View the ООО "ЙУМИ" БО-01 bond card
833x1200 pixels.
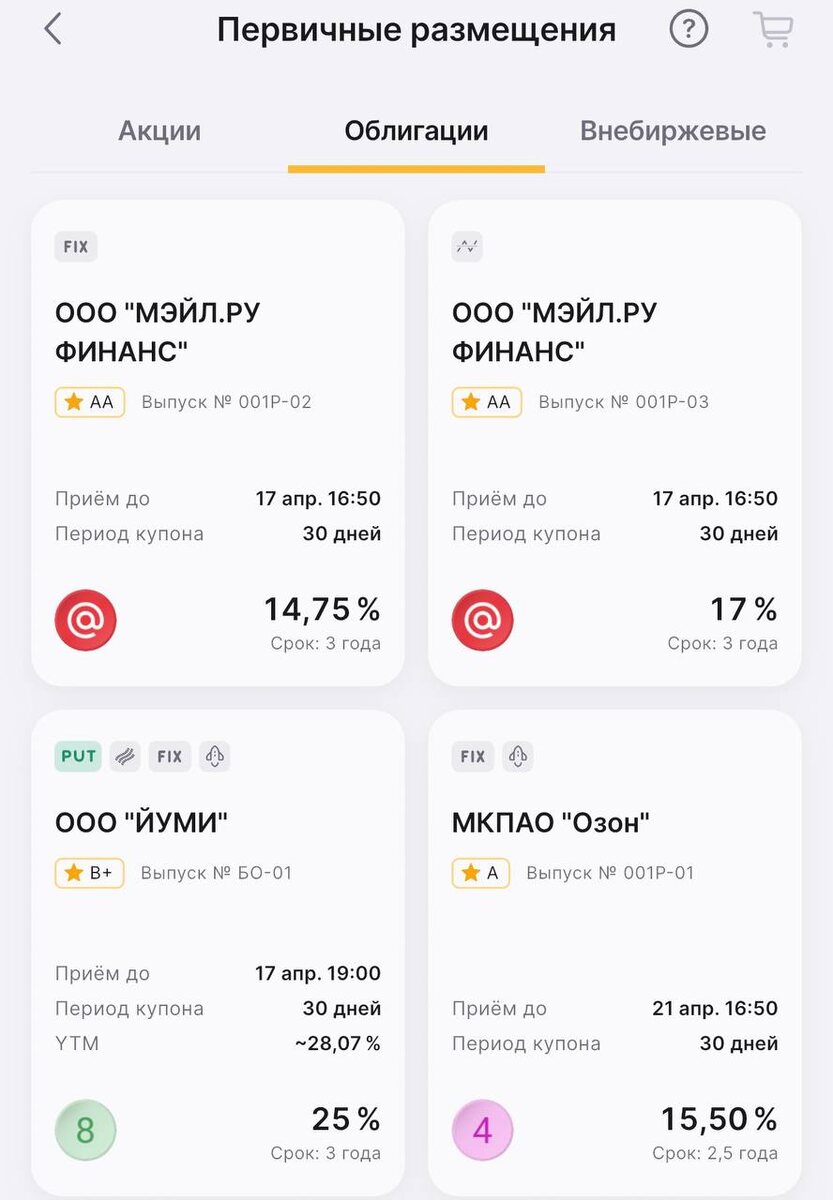(x=218, y=950)
